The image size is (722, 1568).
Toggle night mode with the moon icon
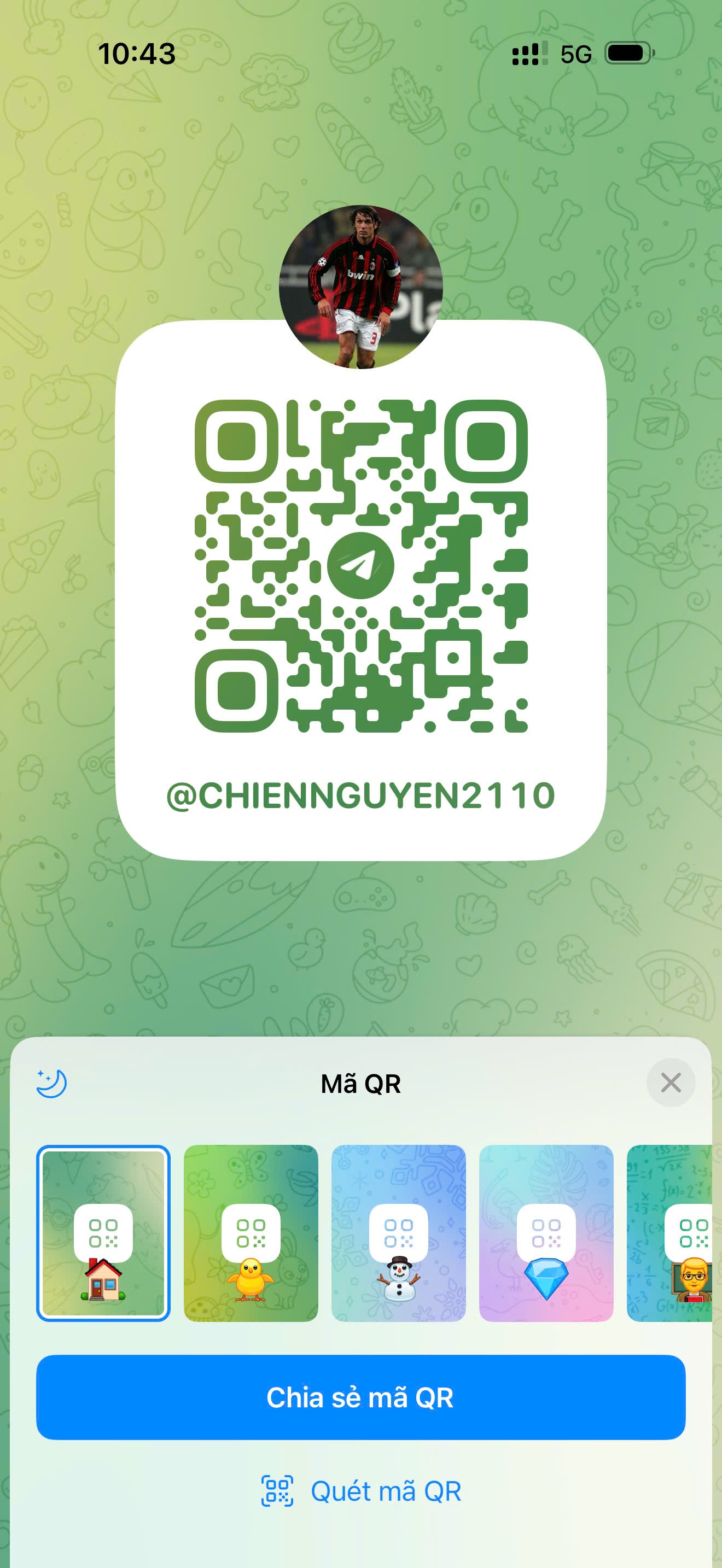(52, 1084)
